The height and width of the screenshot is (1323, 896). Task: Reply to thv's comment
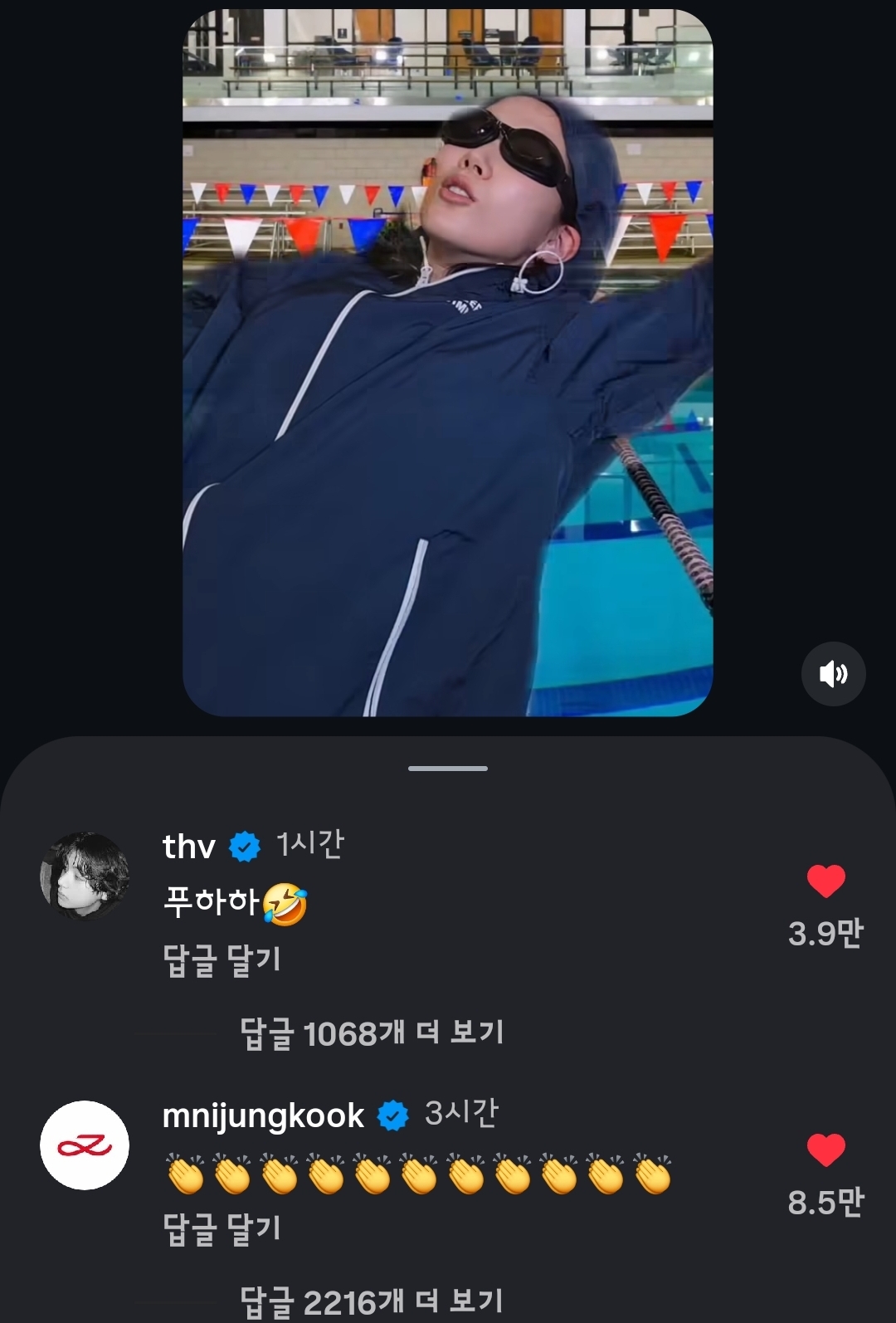222,960
